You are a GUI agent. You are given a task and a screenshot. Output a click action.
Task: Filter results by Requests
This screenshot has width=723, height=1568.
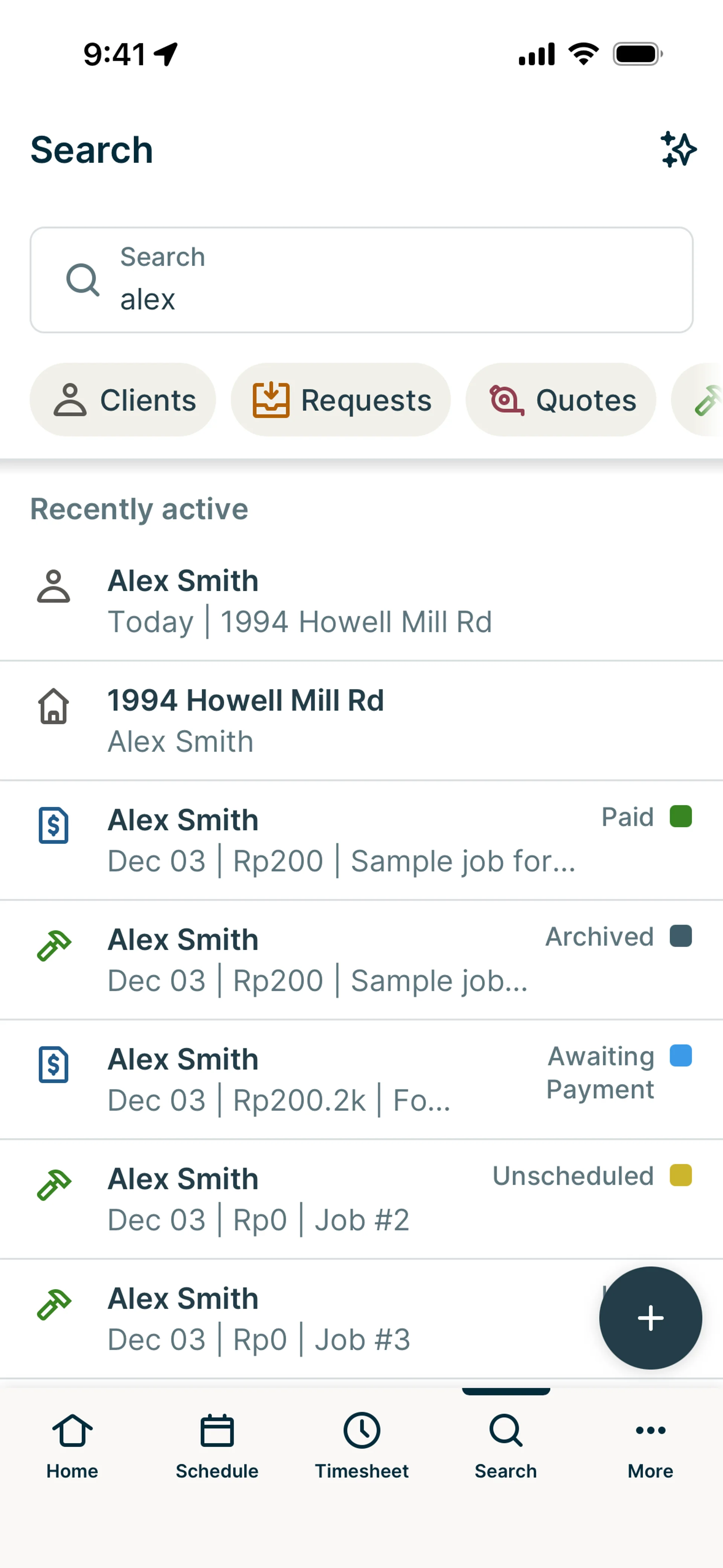(x=340, y=400)
